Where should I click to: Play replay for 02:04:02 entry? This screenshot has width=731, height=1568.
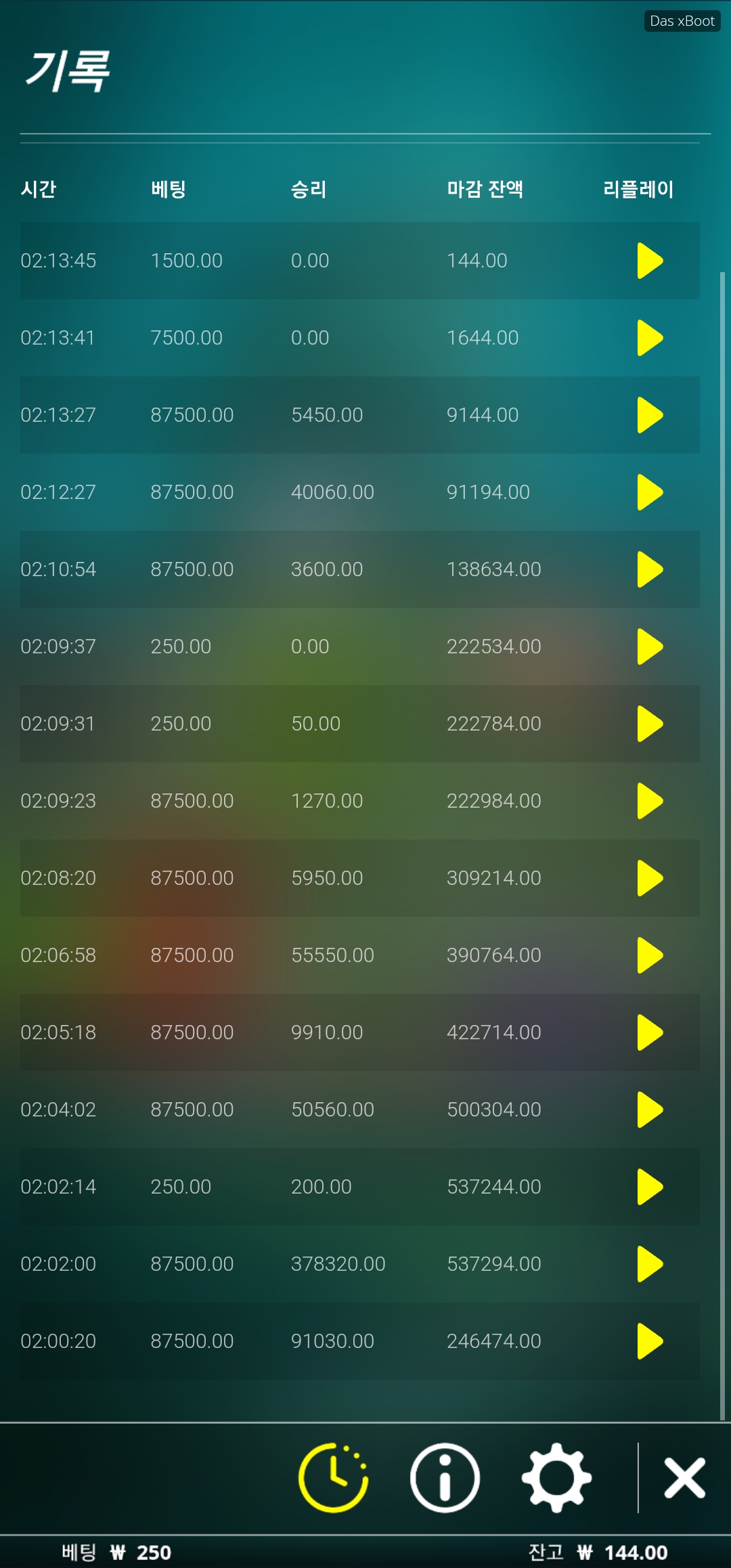coord(650,1110)
